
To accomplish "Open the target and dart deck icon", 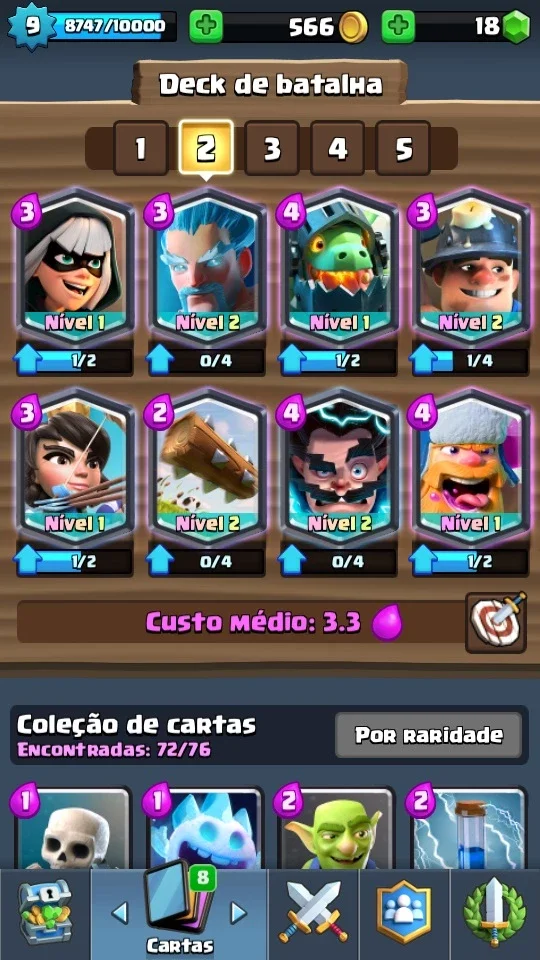I will click(497, 622).
